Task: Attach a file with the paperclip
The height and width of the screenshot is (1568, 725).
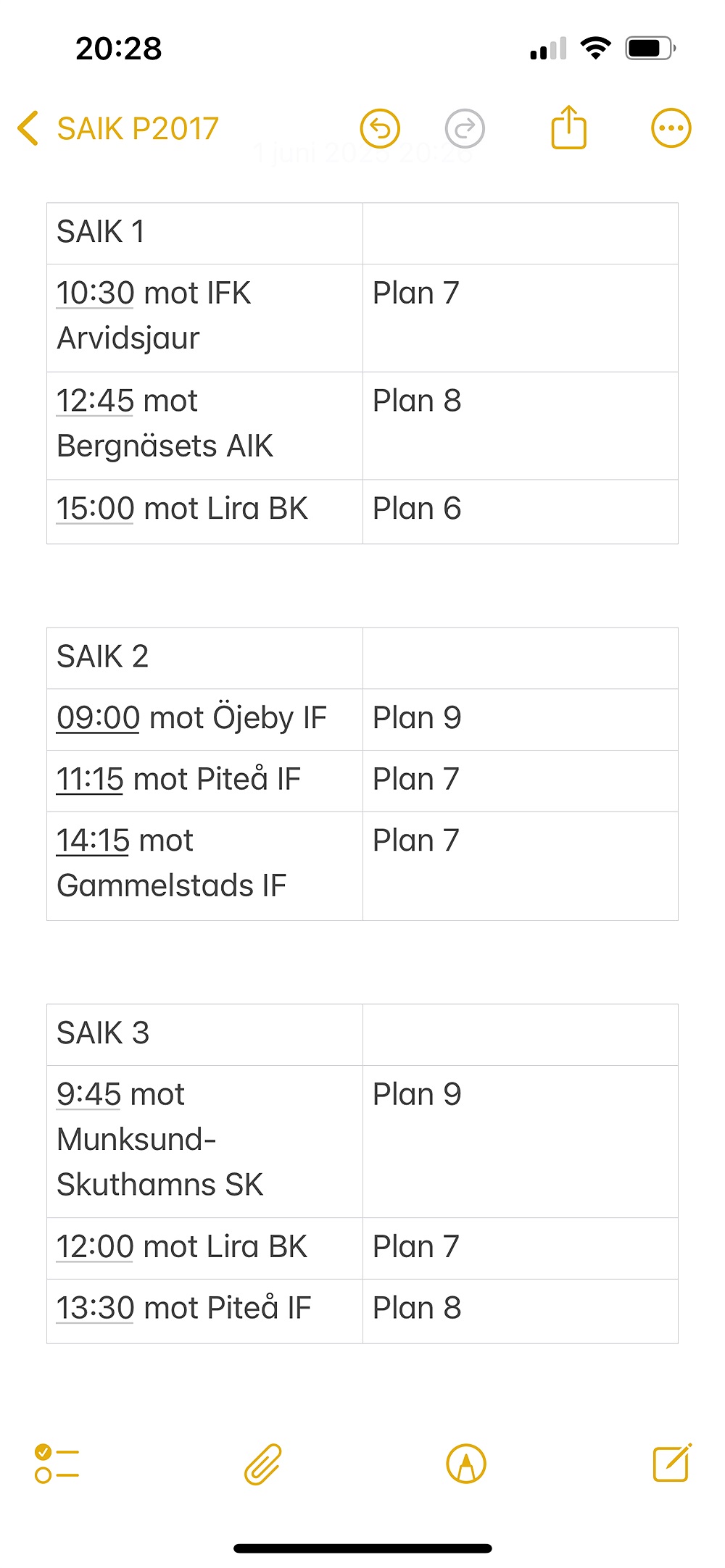Action: tap(262, 1464)
